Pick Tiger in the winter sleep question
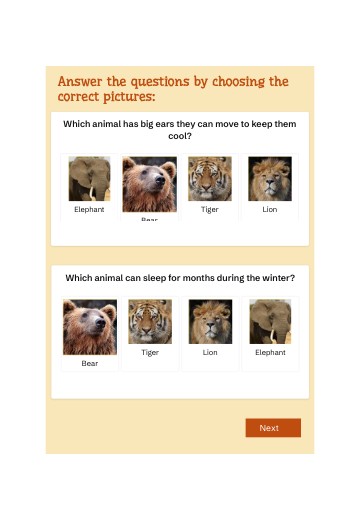The image size is (360, 520). [150, 334]
